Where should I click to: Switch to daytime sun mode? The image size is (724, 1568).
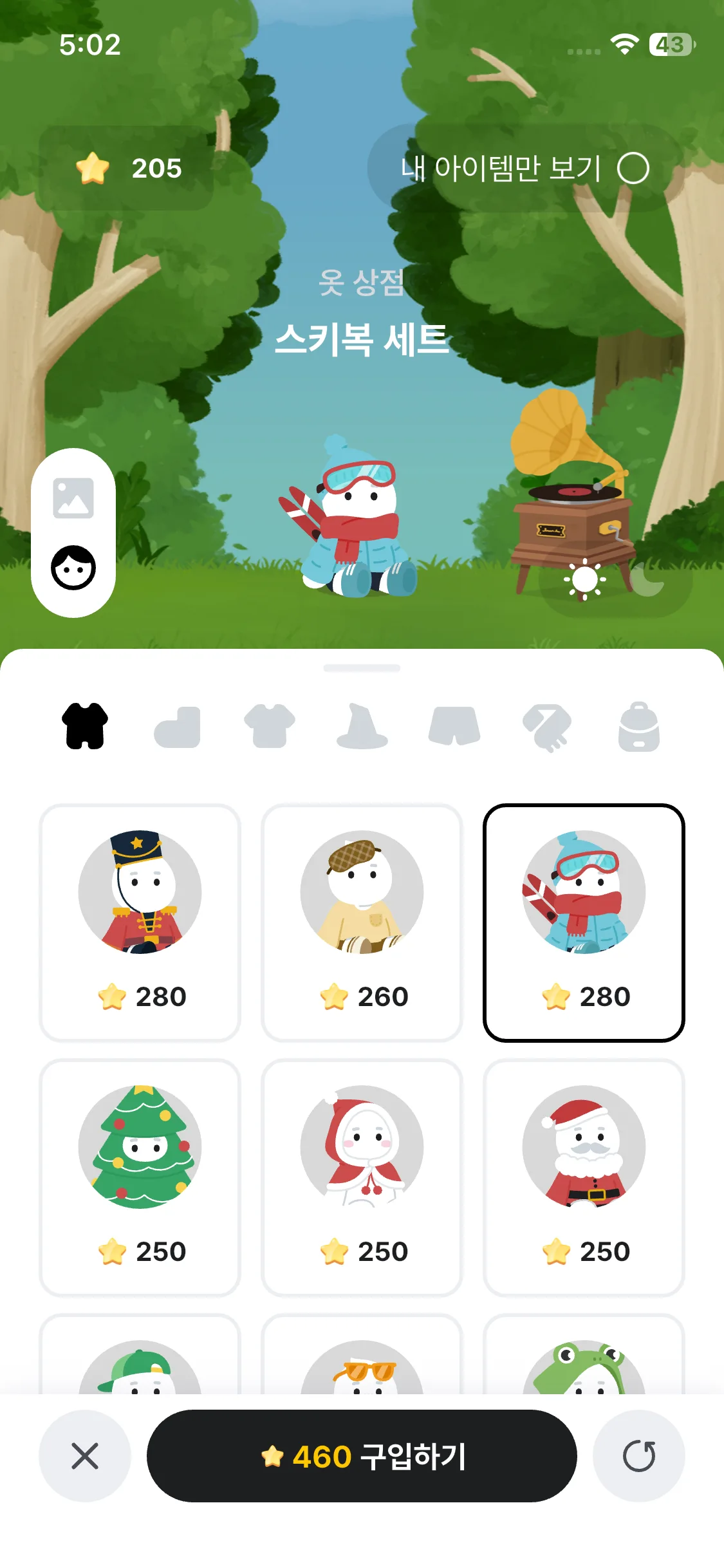584,579
